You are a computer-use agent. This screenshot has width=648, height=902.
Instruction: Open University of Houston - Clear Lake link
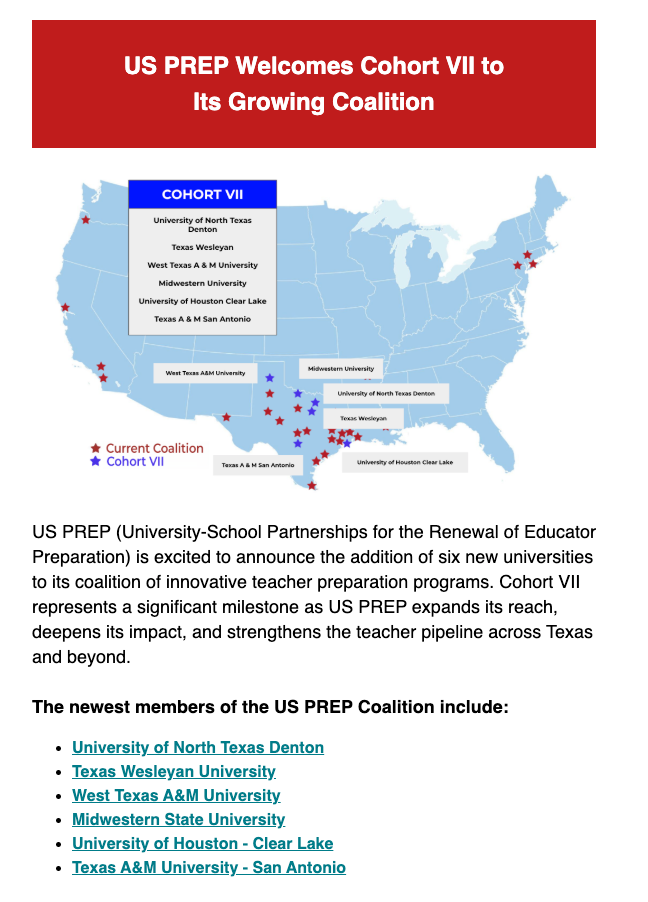(x=203, y=843)
